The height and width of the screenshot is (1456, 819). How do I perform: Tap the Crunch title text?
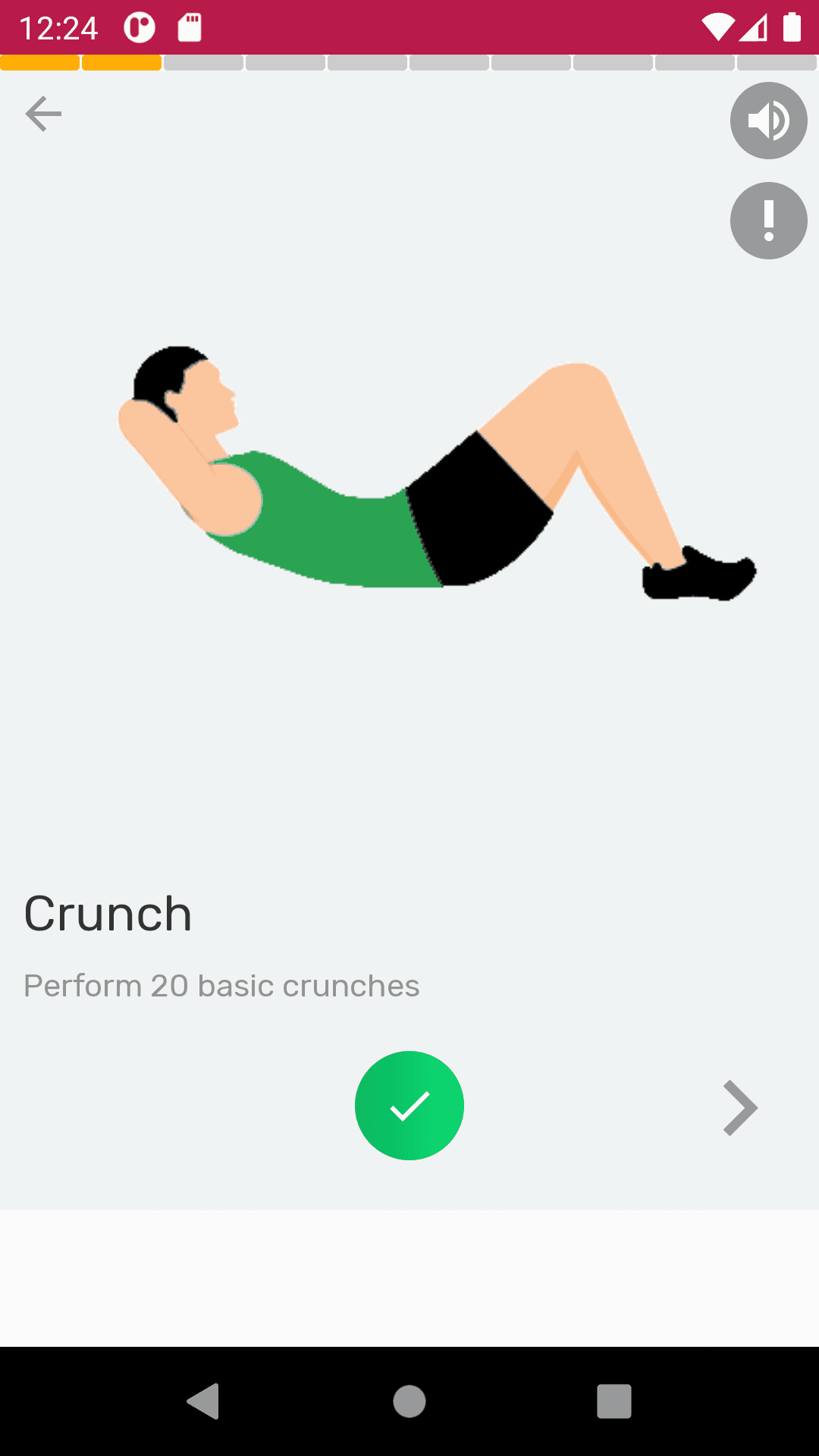pos(108,912)
